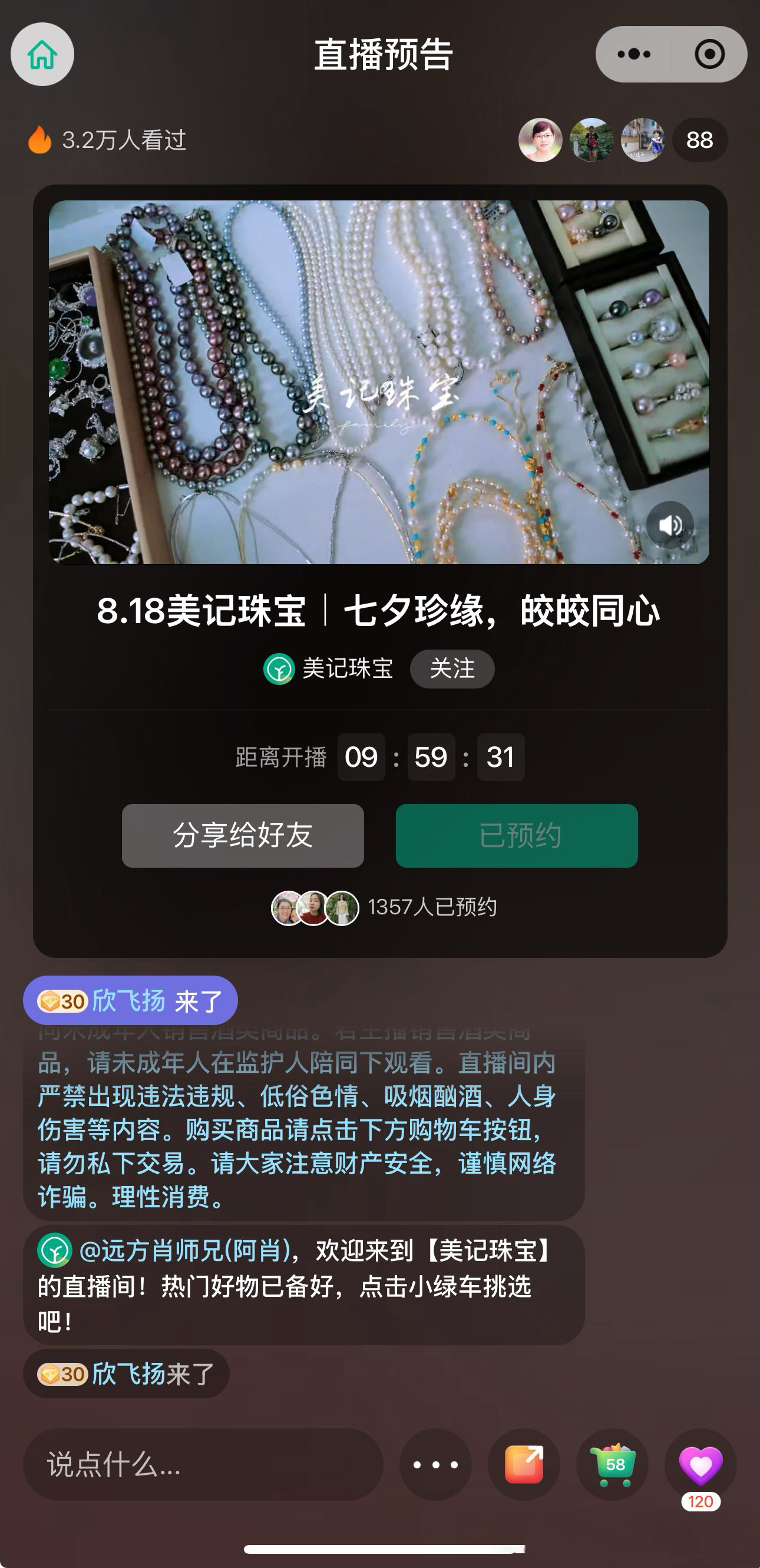Open the 美记珠宝 host profile
This screenshot has height=1568, width=760.
pyautogui.click(x=329, y=668)
